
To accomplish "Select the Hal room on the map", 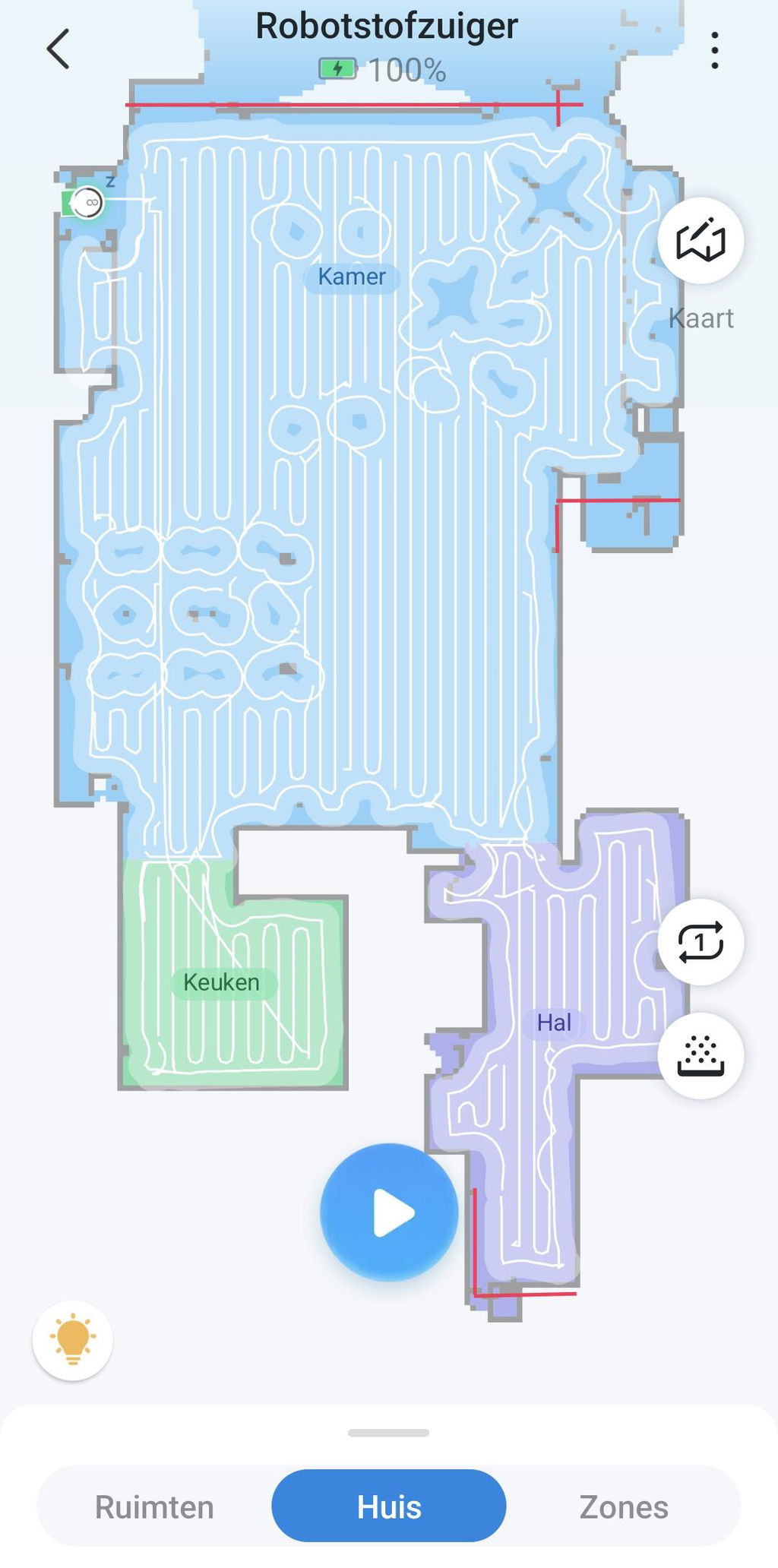I will tap(554, 1023).
